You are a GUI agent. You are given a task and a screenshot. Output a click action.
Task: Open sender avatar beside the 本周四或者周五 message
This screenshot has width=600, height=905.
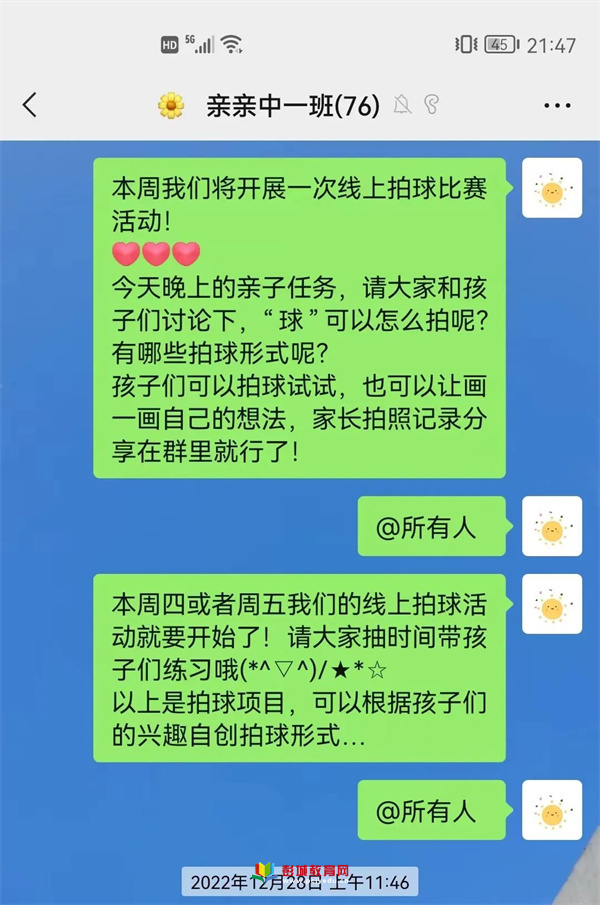coord(551,605)
